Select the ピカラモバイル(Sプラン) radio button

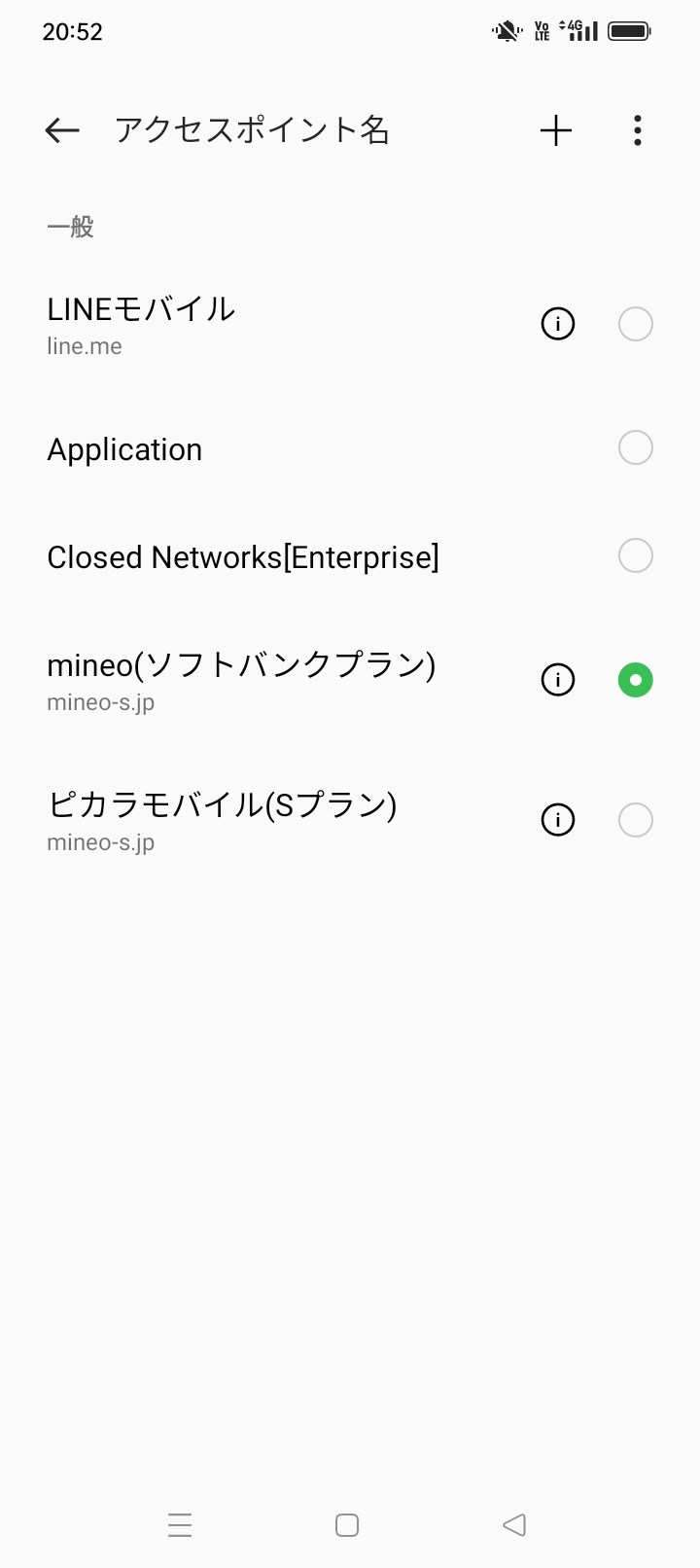coord(636,820)
